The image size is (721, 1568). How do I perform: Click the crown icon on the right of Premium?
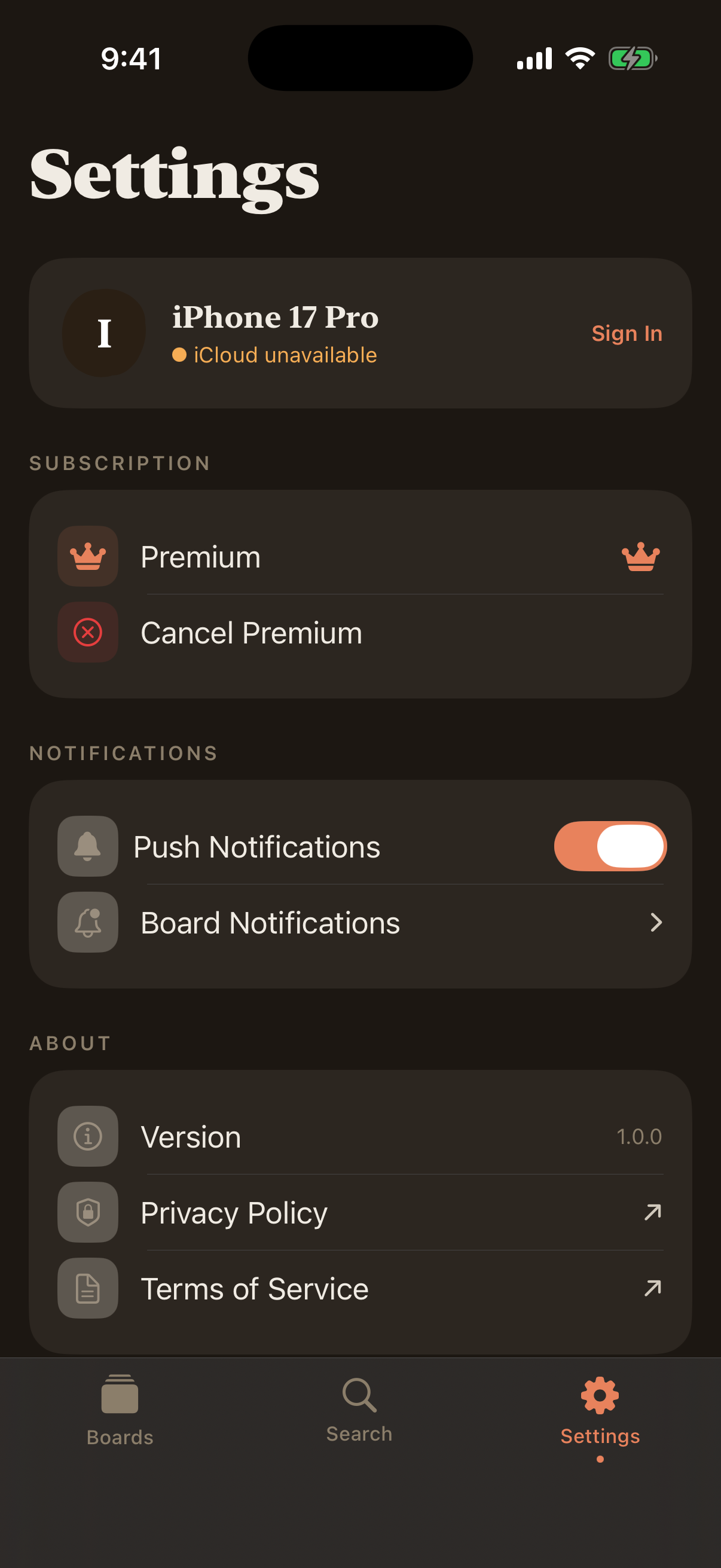click(641, 556)
